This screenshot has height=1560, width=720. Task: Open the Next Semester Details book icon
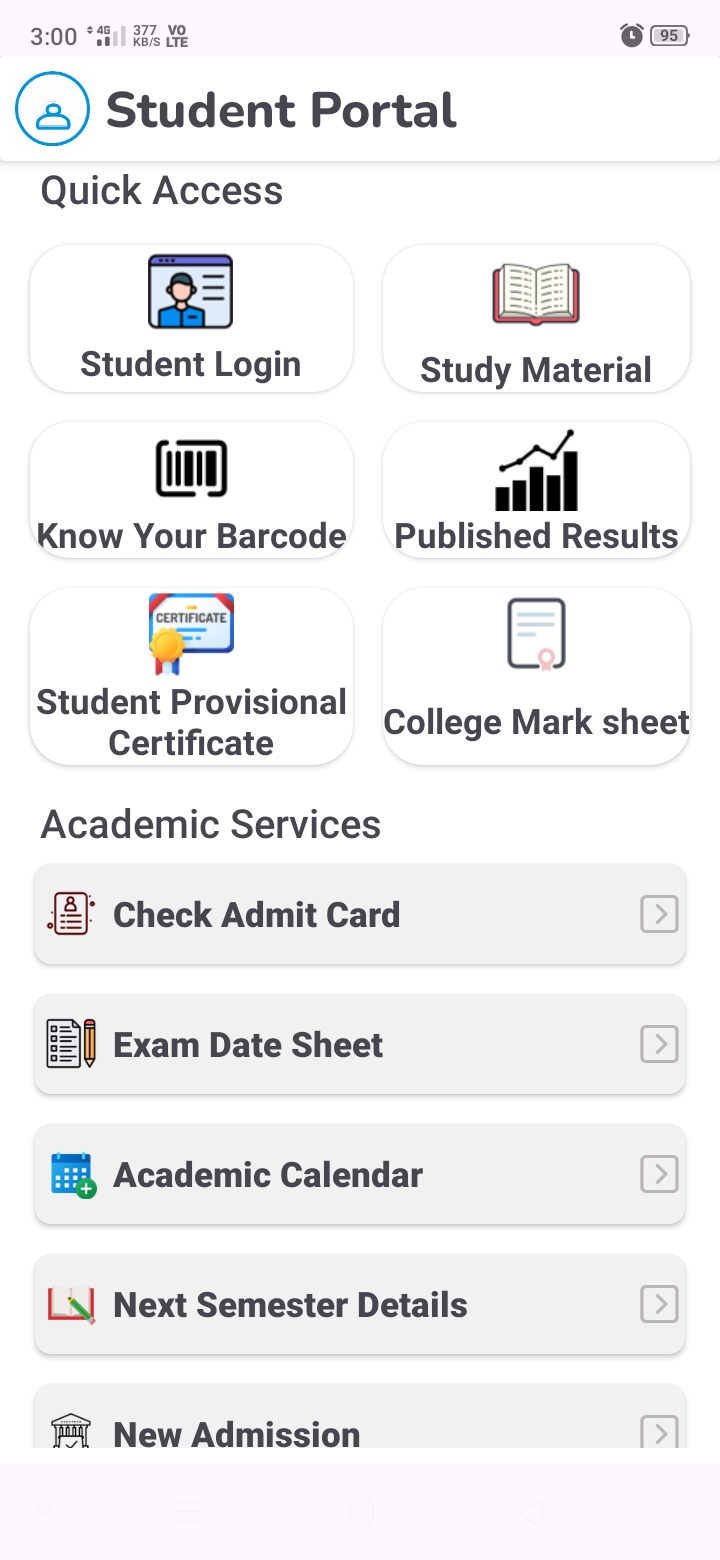69,1303
